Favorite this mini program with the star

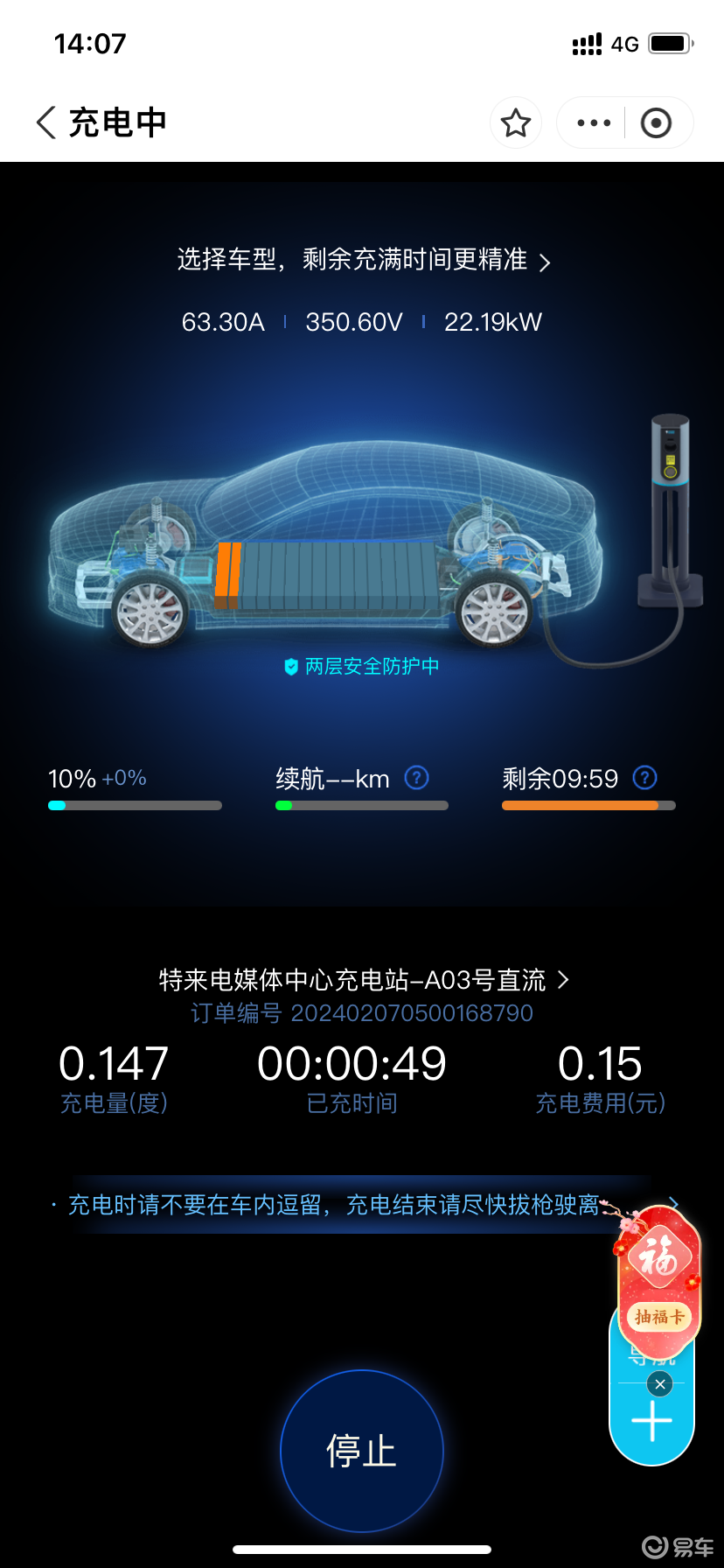(516, 122)
